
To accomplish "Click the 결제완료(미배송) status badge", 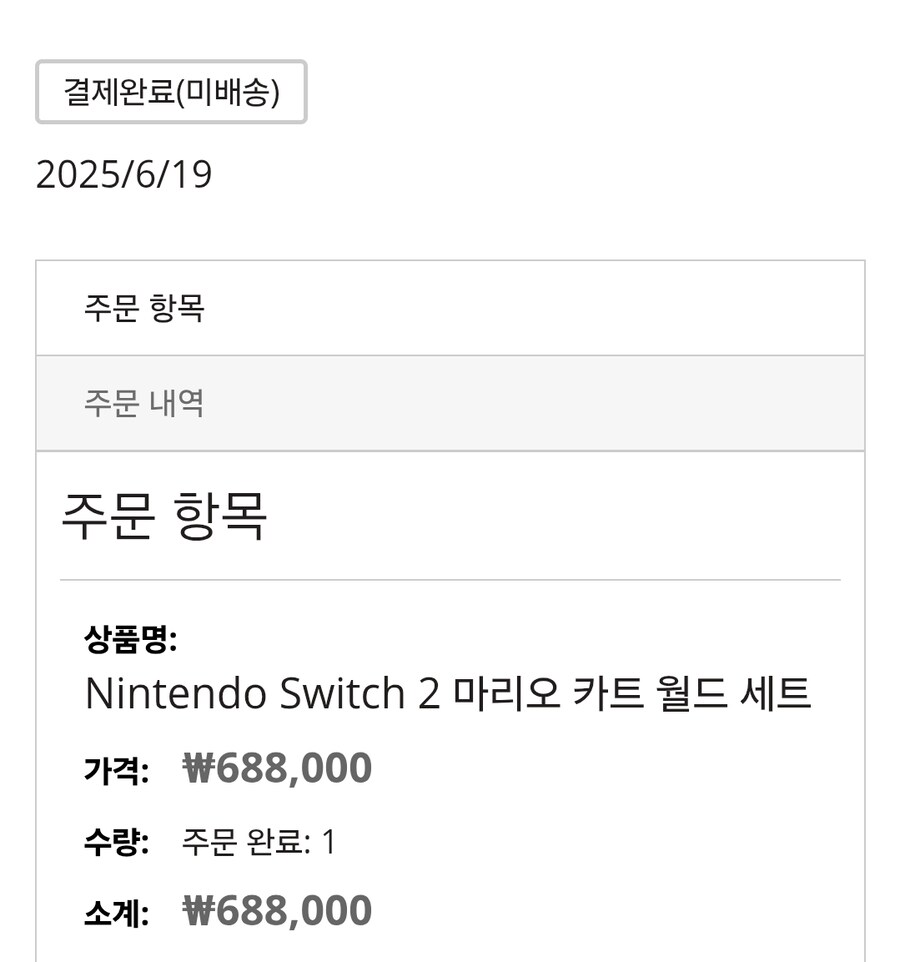I will 170,92.
